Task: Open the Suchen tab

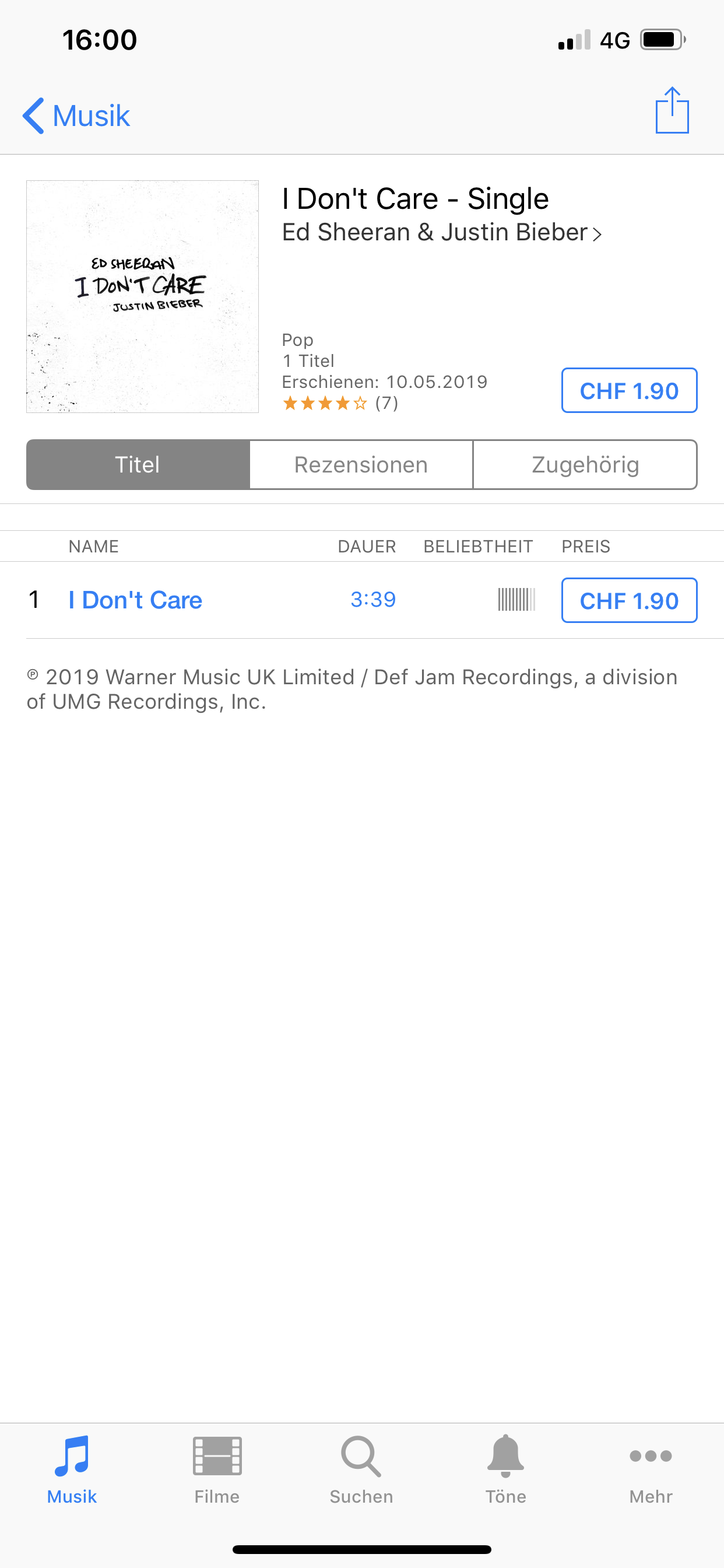Action: point(361,1468)
